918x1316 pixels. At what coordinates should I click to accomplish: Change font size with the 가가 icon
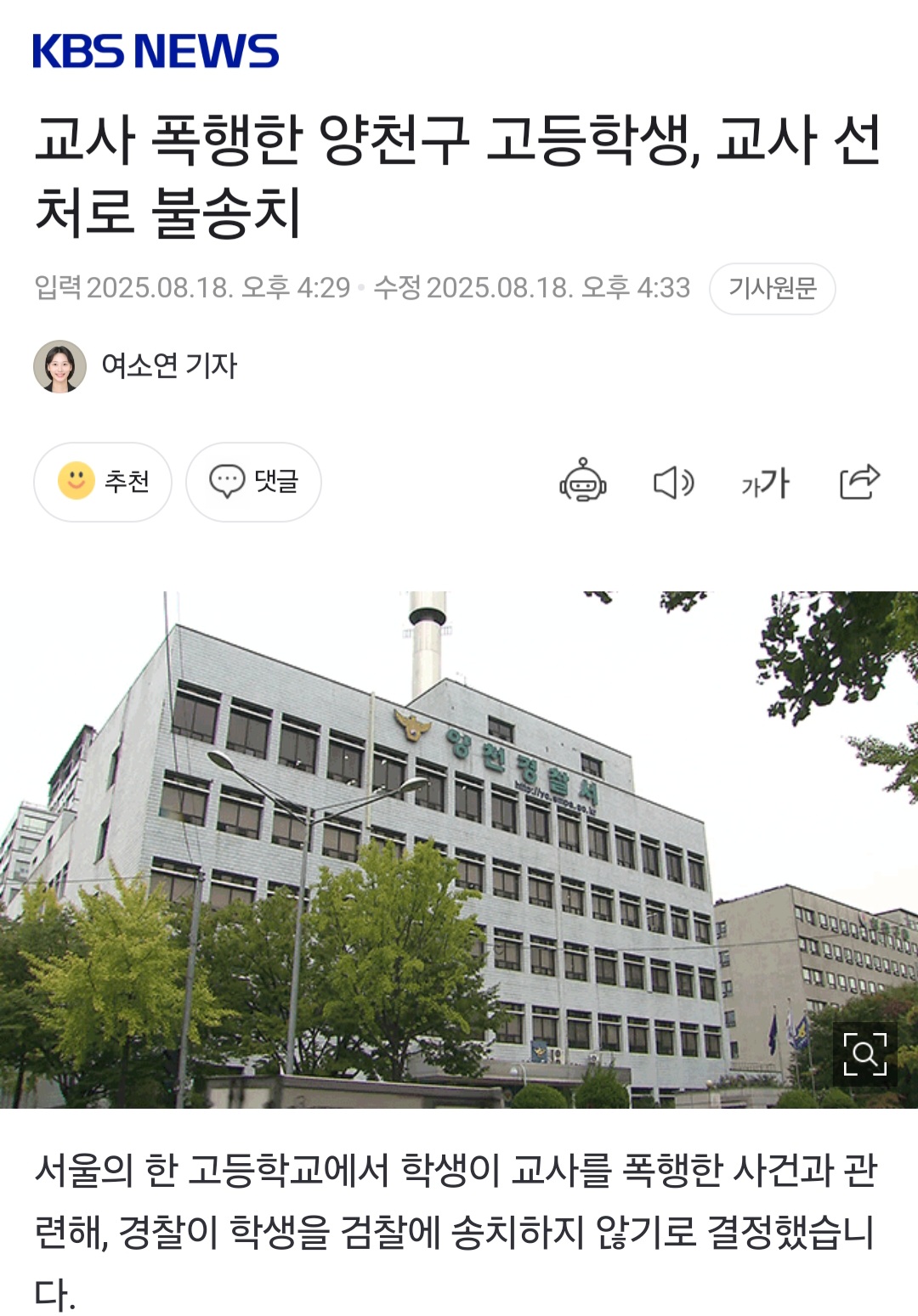(x=765, y=483)
